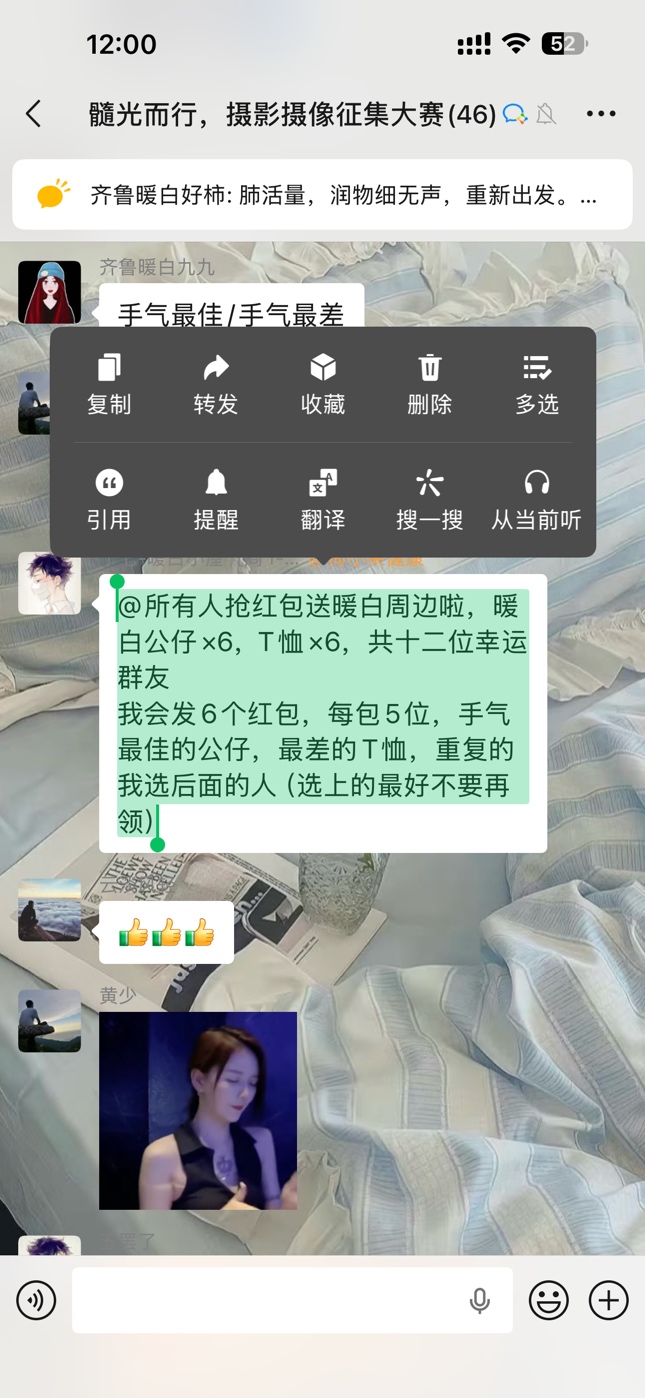Open 齐鲁暖白九九's profile avatar
Image resolution: width=645 pixels, height=1398 pixels.
[50, 292]
